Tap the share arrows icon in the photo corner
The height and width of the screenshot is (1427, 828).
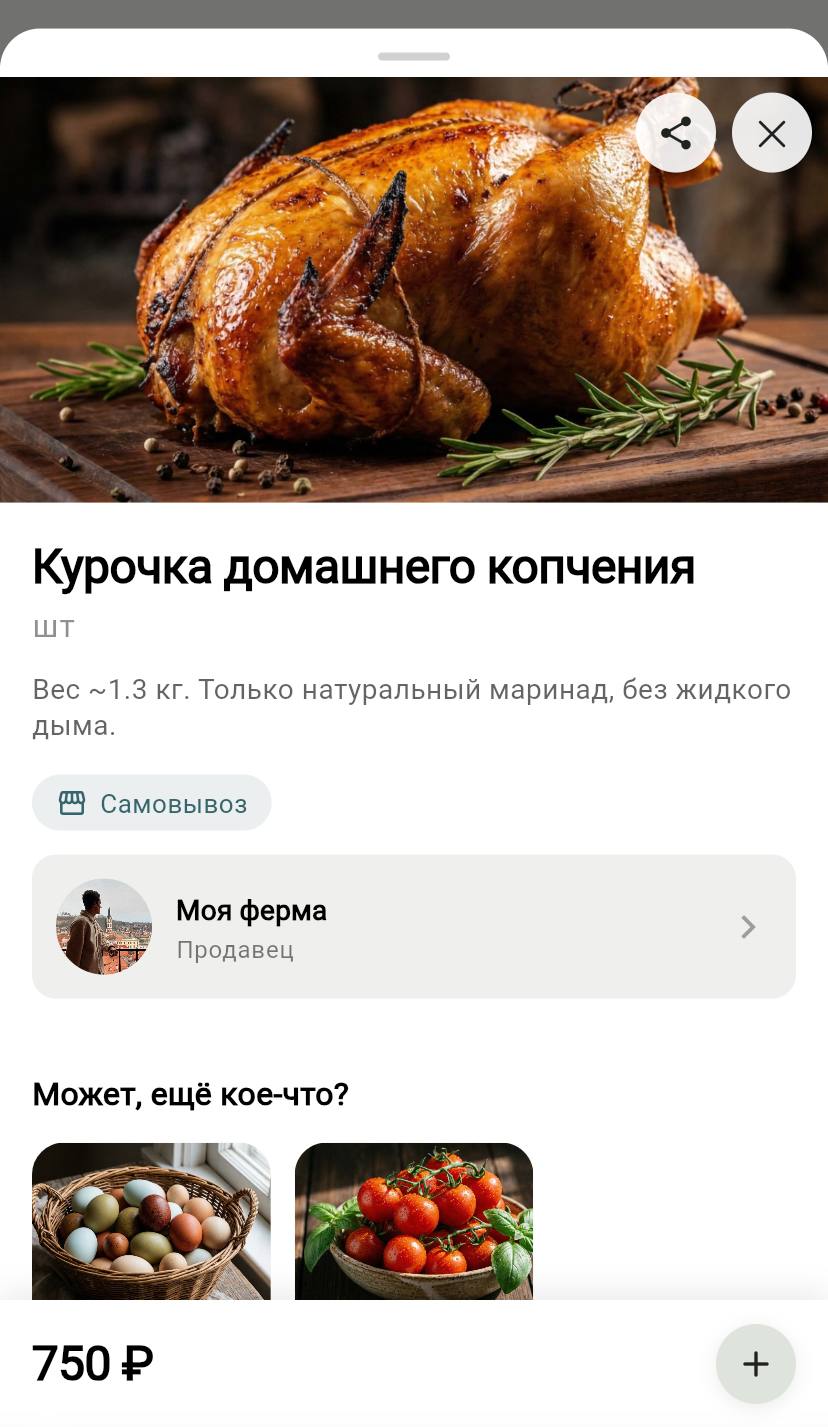[x=676, y=132]
